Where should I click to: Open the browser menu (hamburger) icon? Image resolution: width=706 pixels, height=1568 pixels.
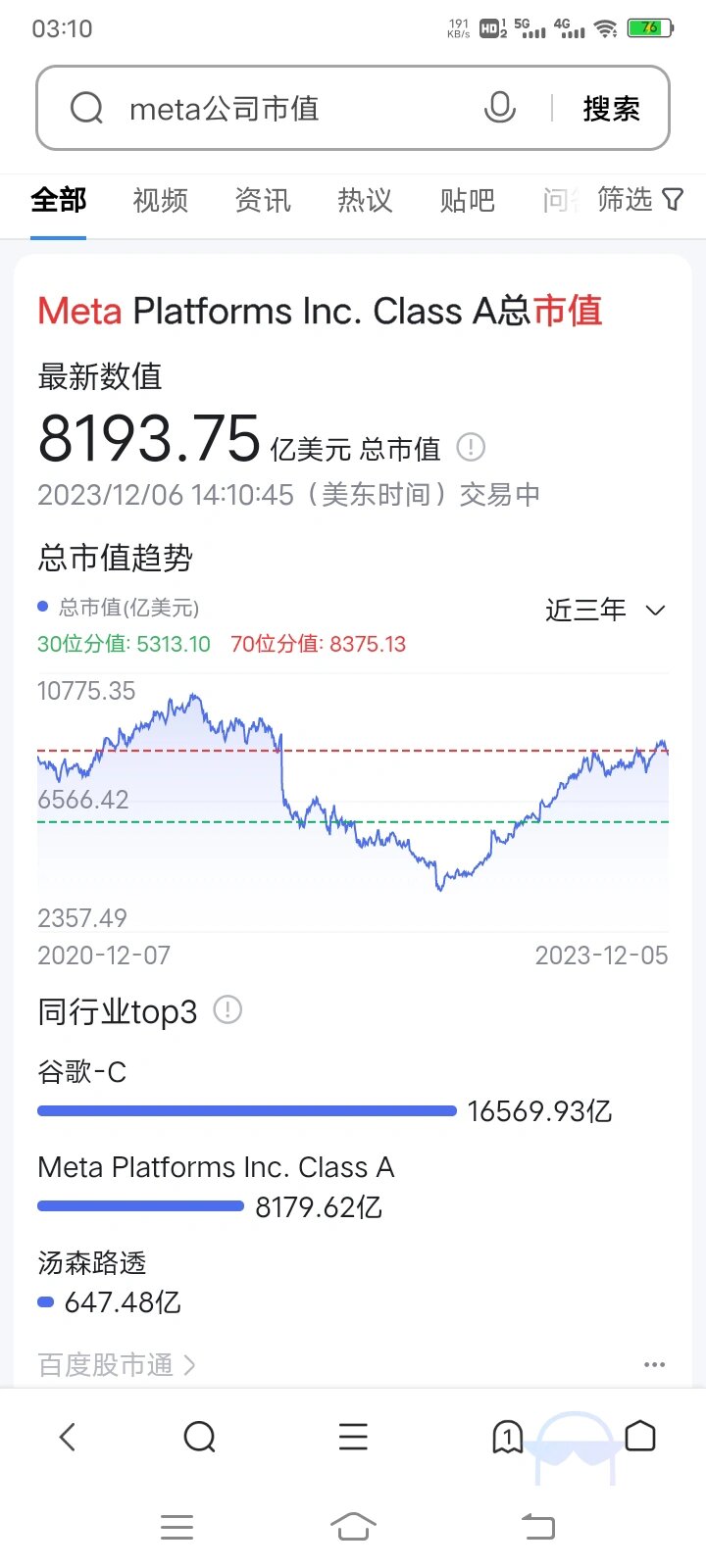[x=353, y=1437]
